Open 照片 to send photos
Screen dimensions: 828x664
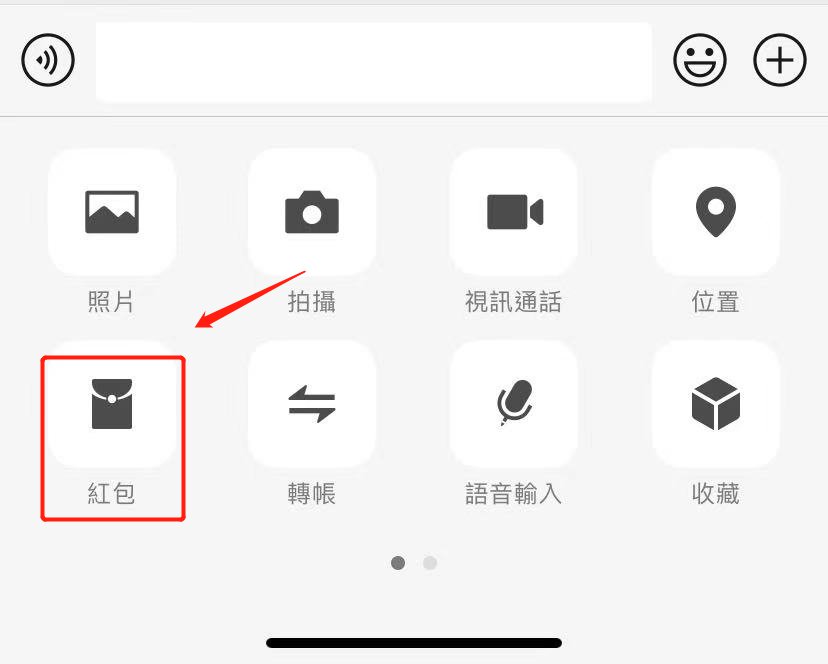112,213
